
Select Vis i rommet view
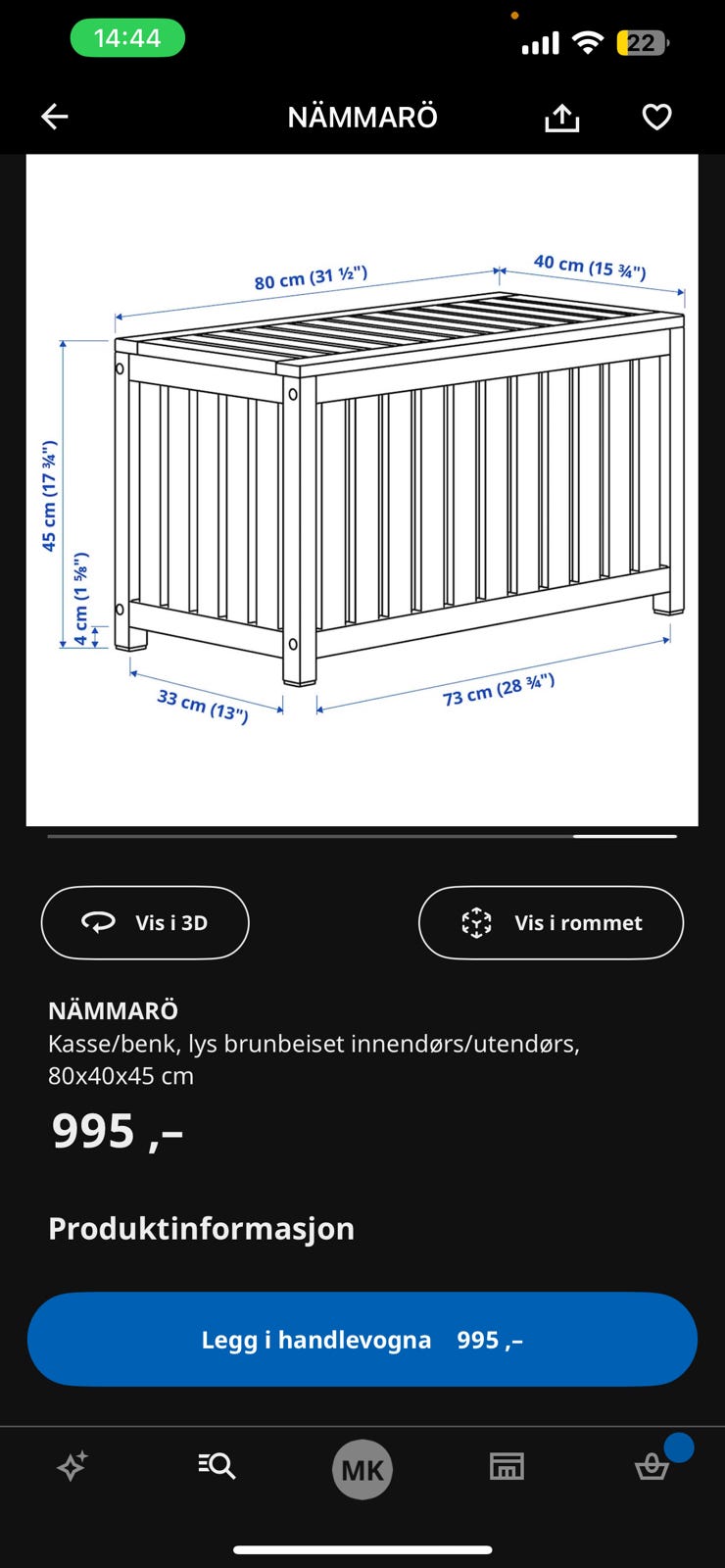coord(551,922)
